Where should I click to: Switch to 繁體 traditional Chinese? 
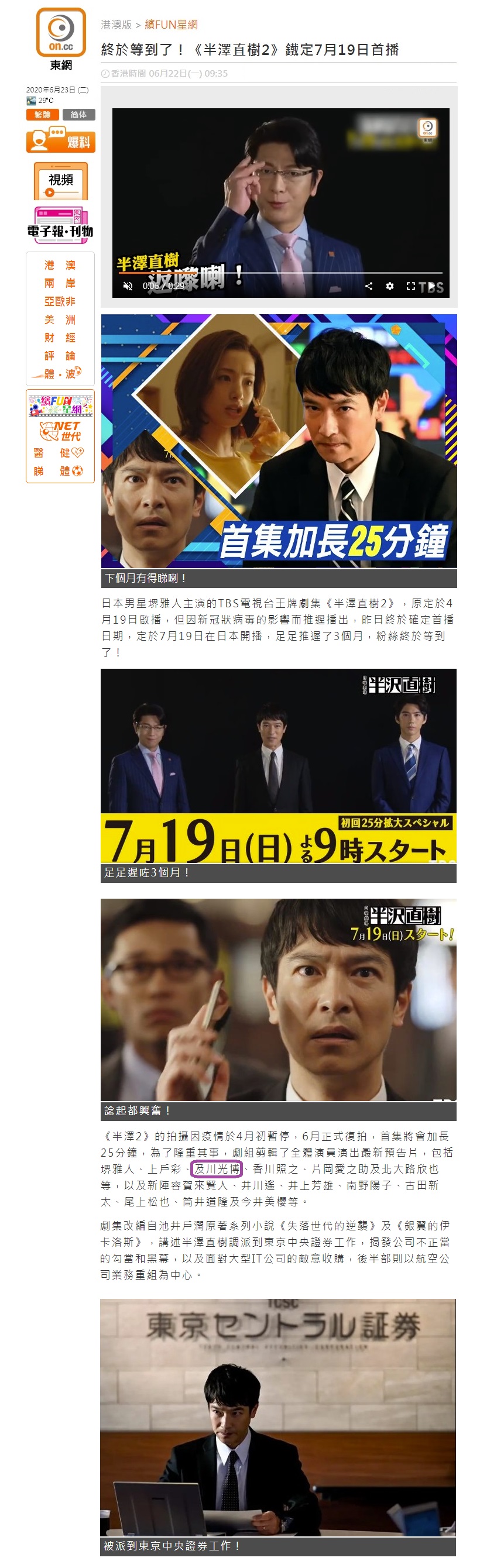click(x=43, y=115)
